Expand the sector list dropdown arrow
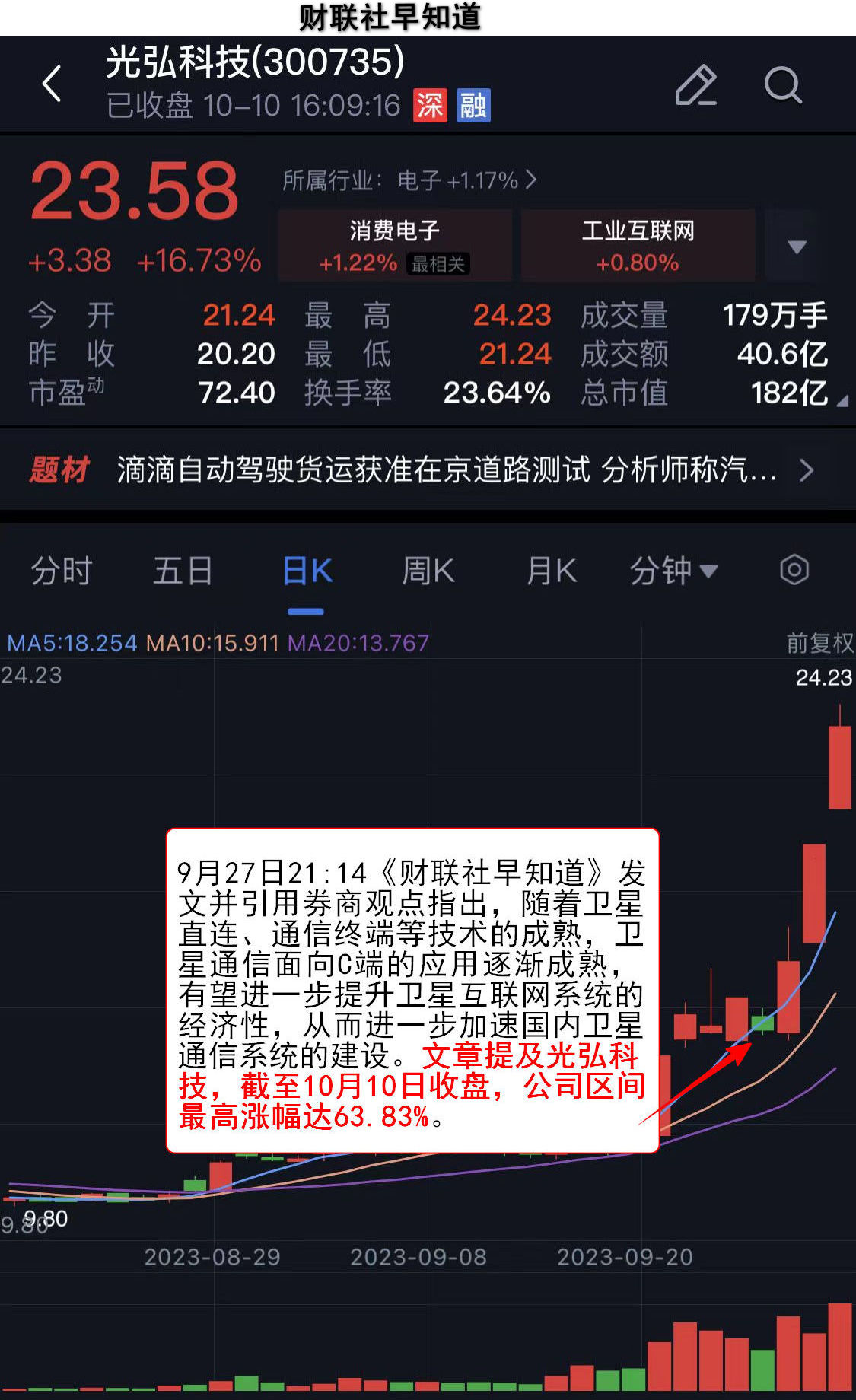The height and width of the screenshot is (1400, 856). [797, 246]
